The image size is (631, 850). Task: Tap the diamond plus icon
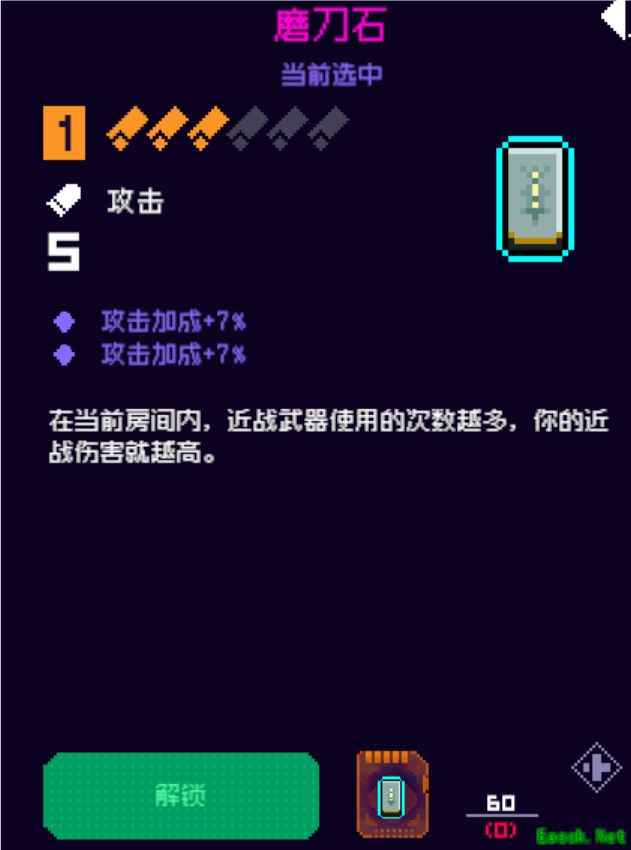click(596, 768)
